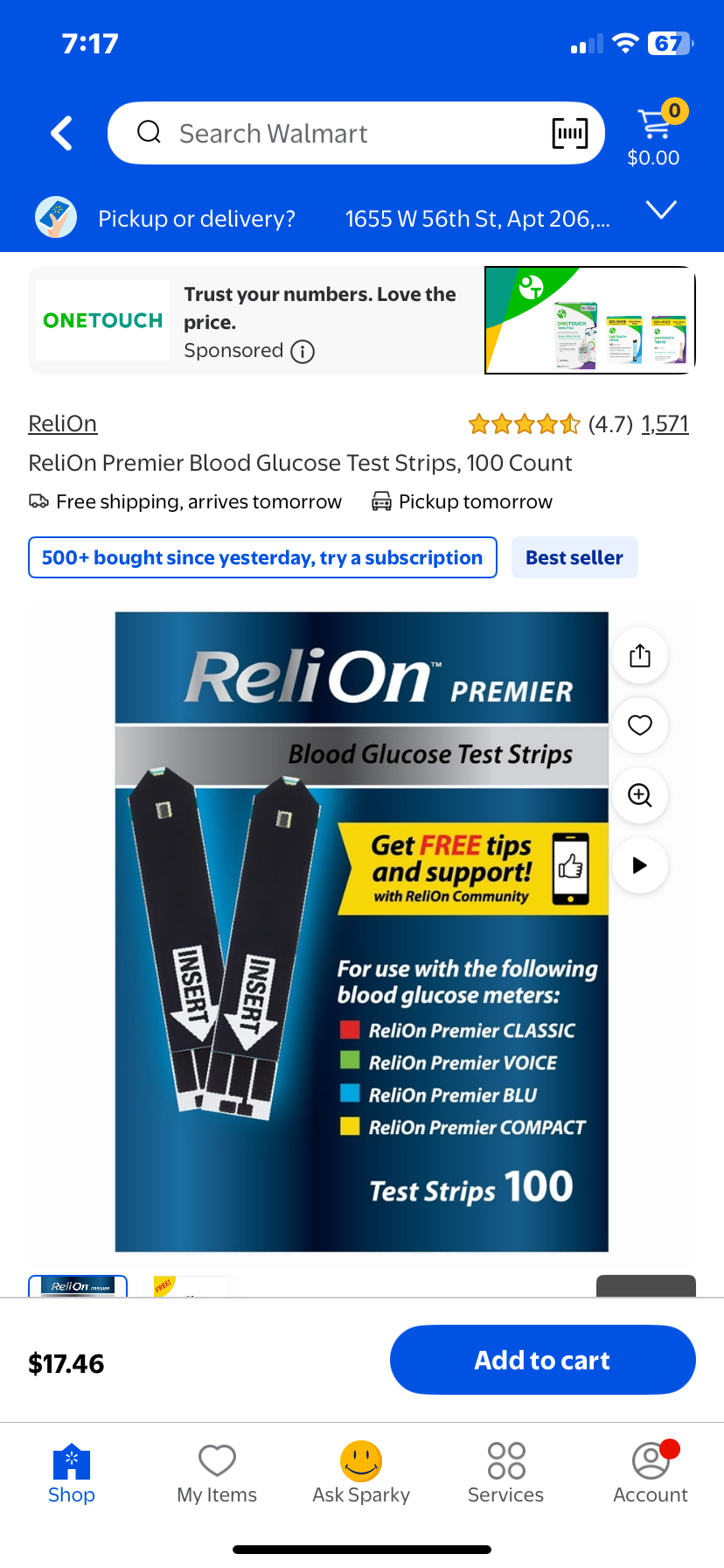724x1568 pixels.
Task: Go back to the previous page
Action: point(61,134)
